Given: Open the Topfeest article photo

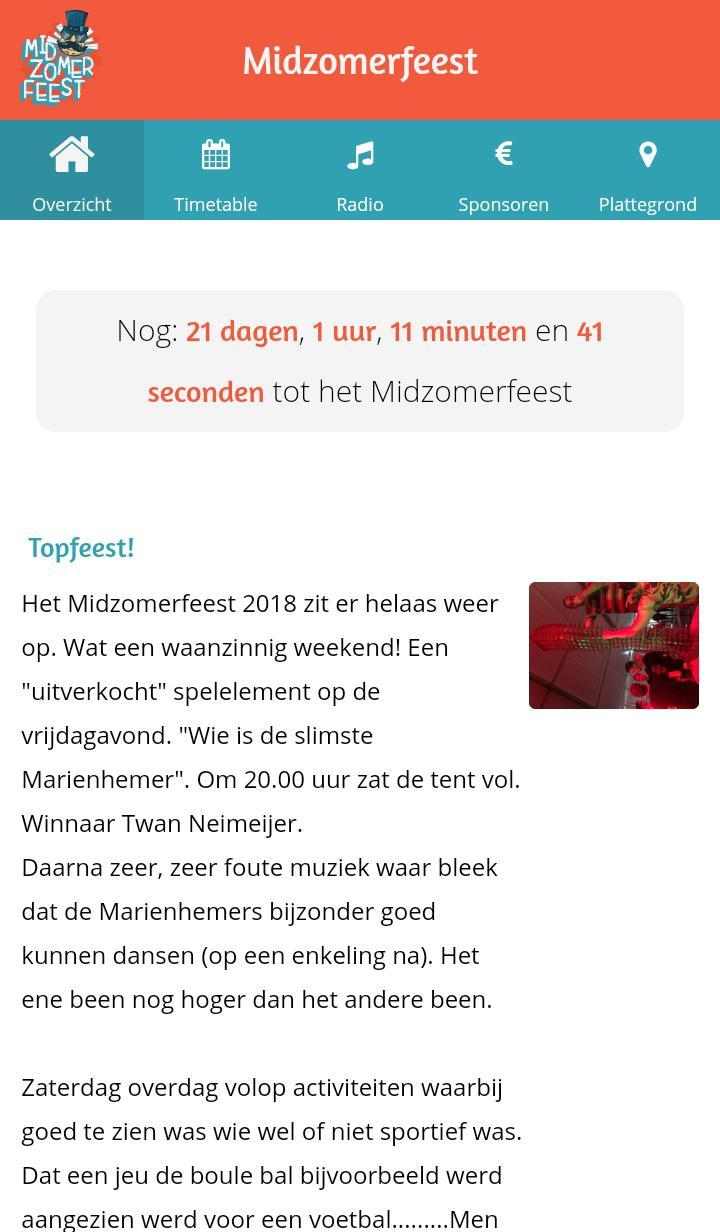Looking at the screenshot, I should click(613, 645).
